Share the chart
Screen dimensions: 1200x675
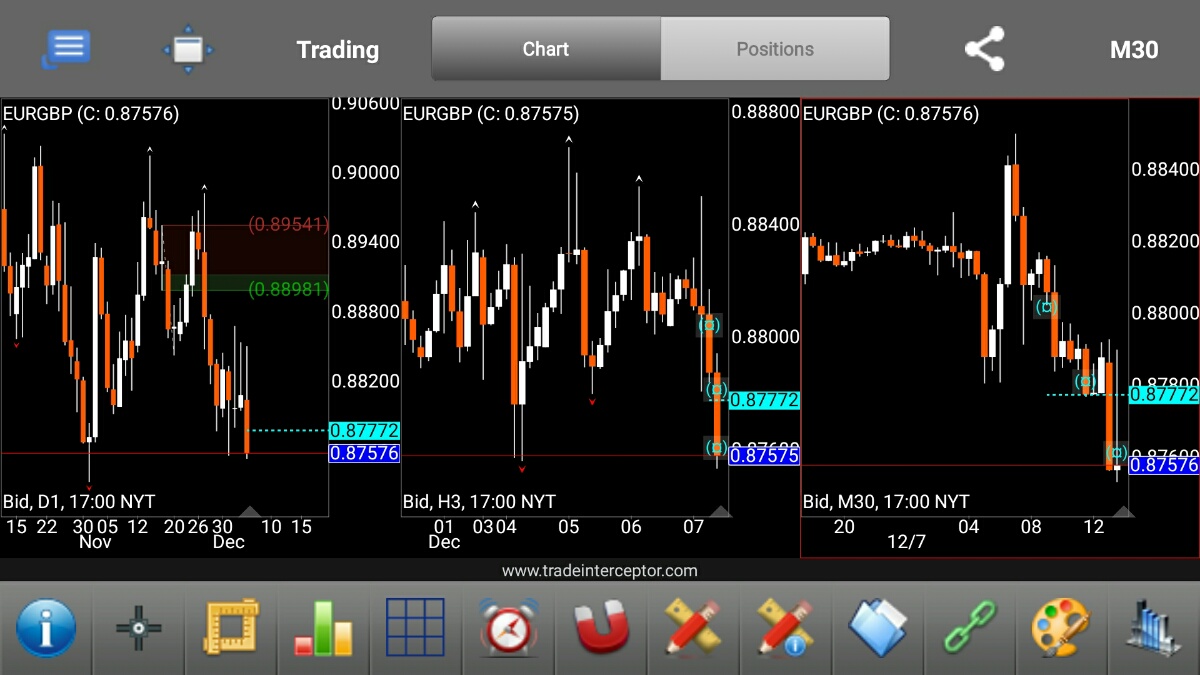pos(984,49)
